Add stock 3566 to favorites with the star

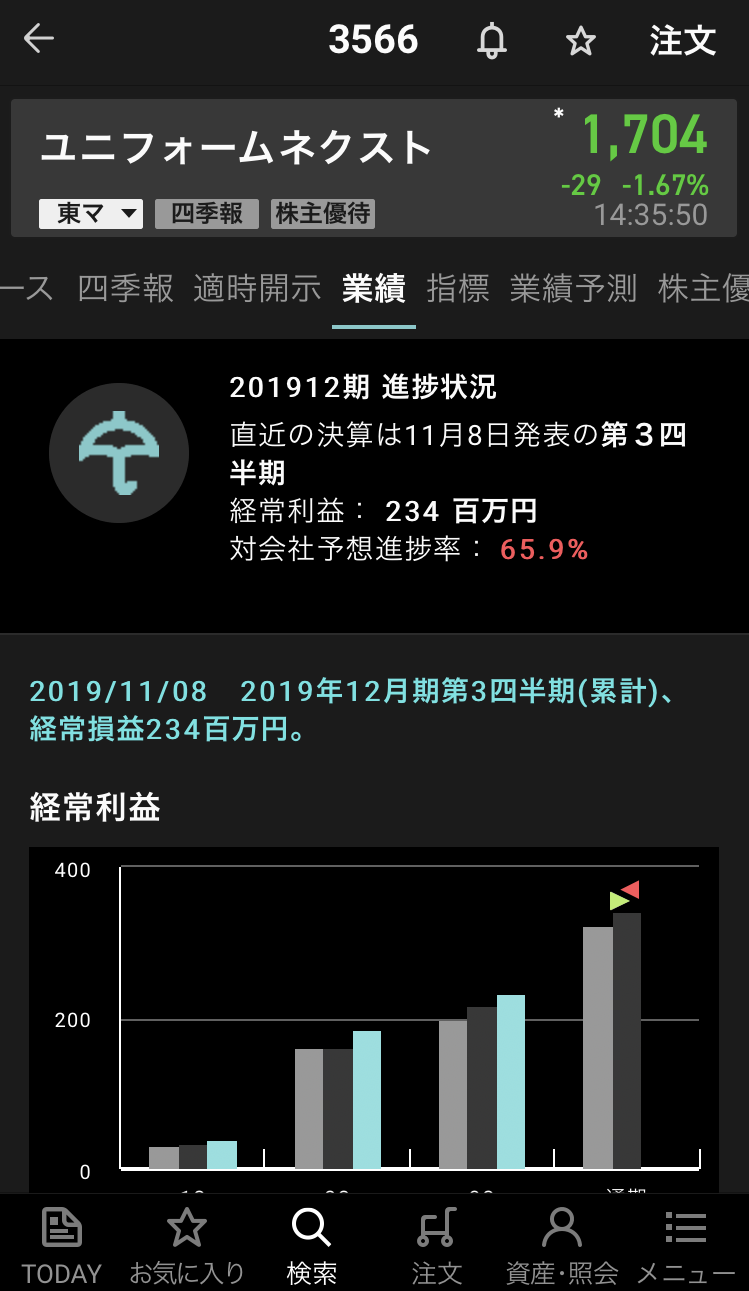580,41
